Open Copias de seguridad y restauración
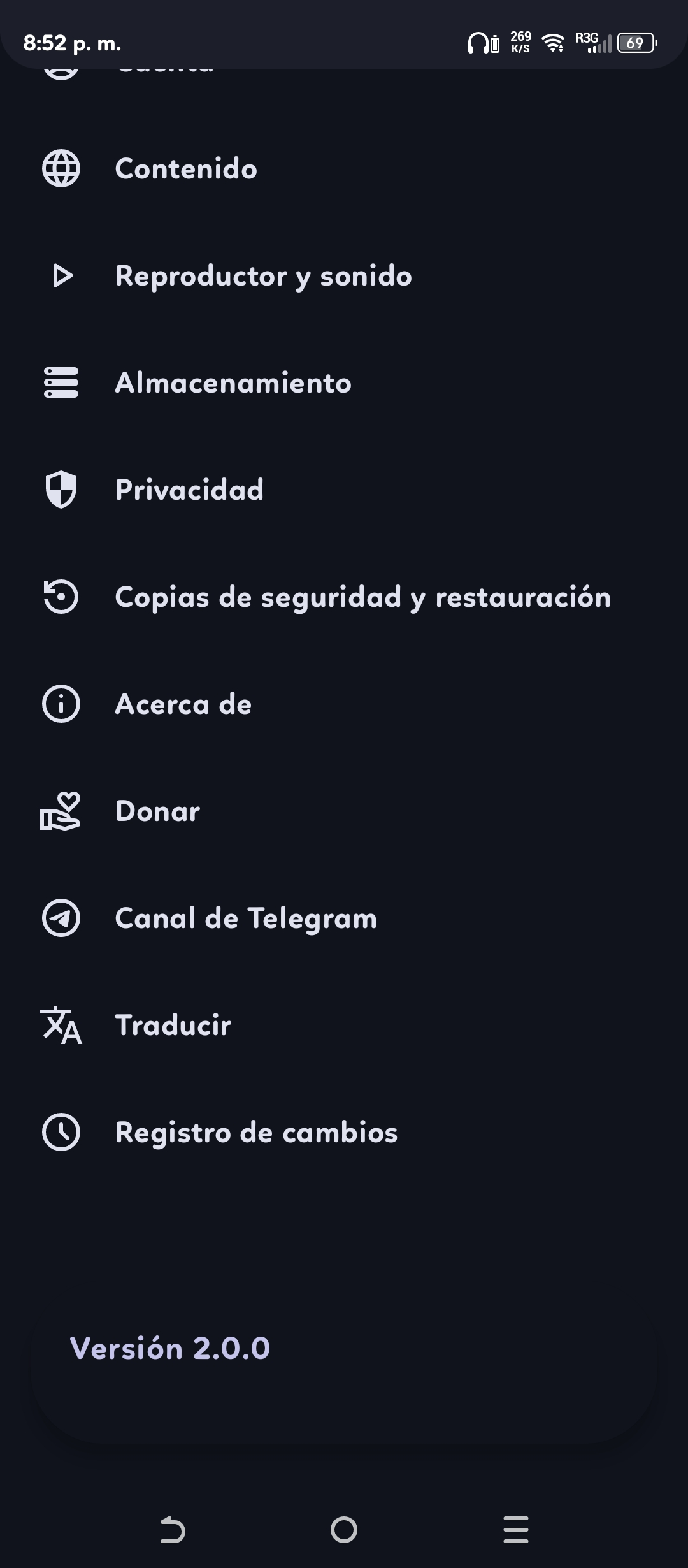The width and height of the screenshot is (688, 1568). [362, 597]
